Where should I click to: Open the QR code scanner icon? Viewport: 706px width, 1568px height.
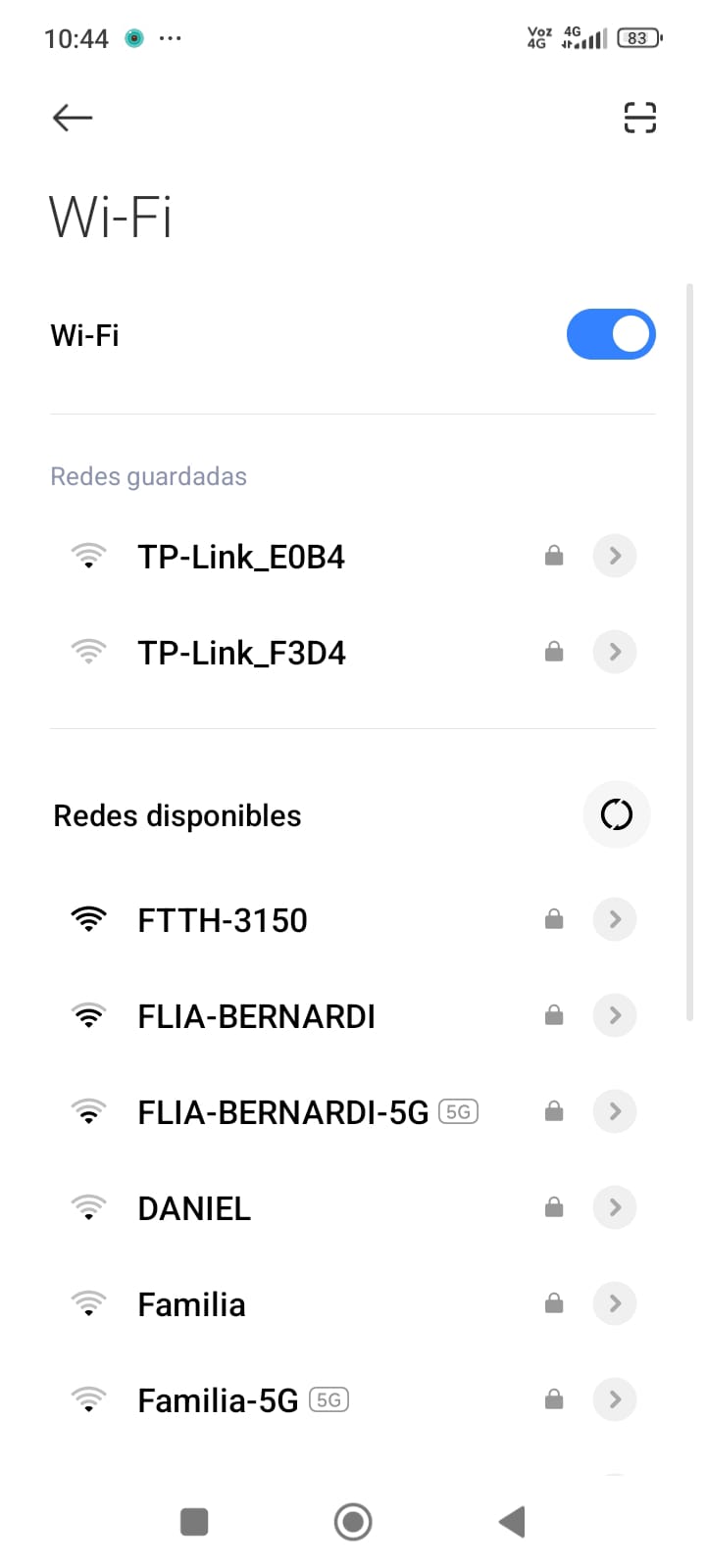[639, 118]
